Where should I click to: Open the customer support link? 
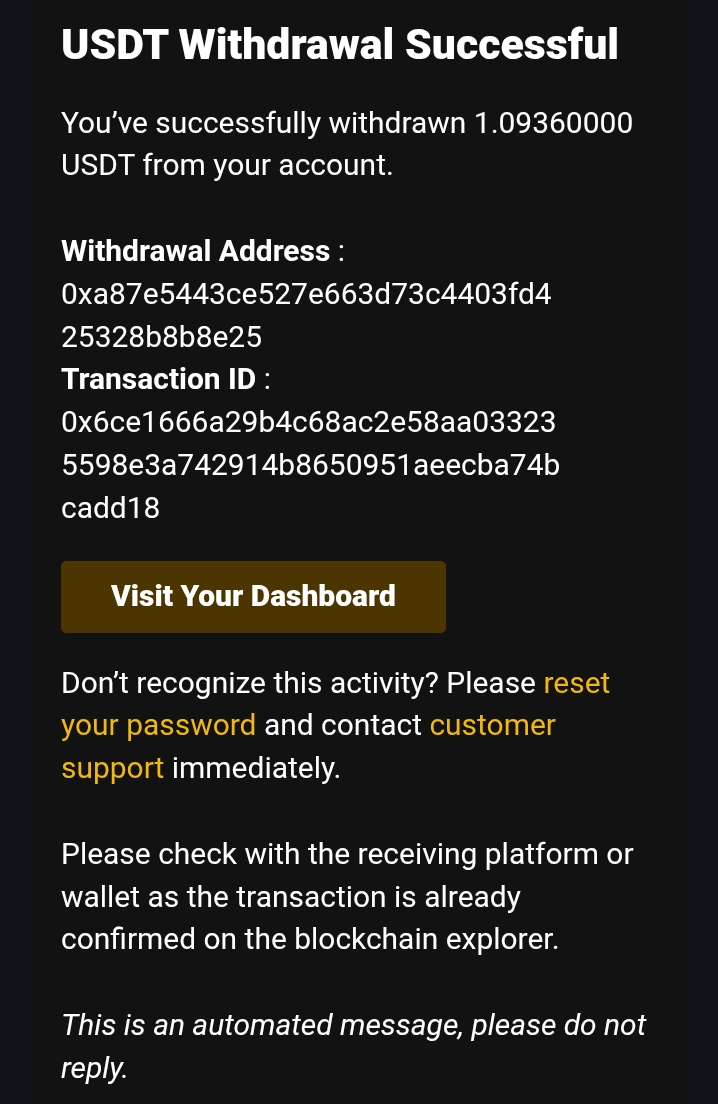point(492,725)
